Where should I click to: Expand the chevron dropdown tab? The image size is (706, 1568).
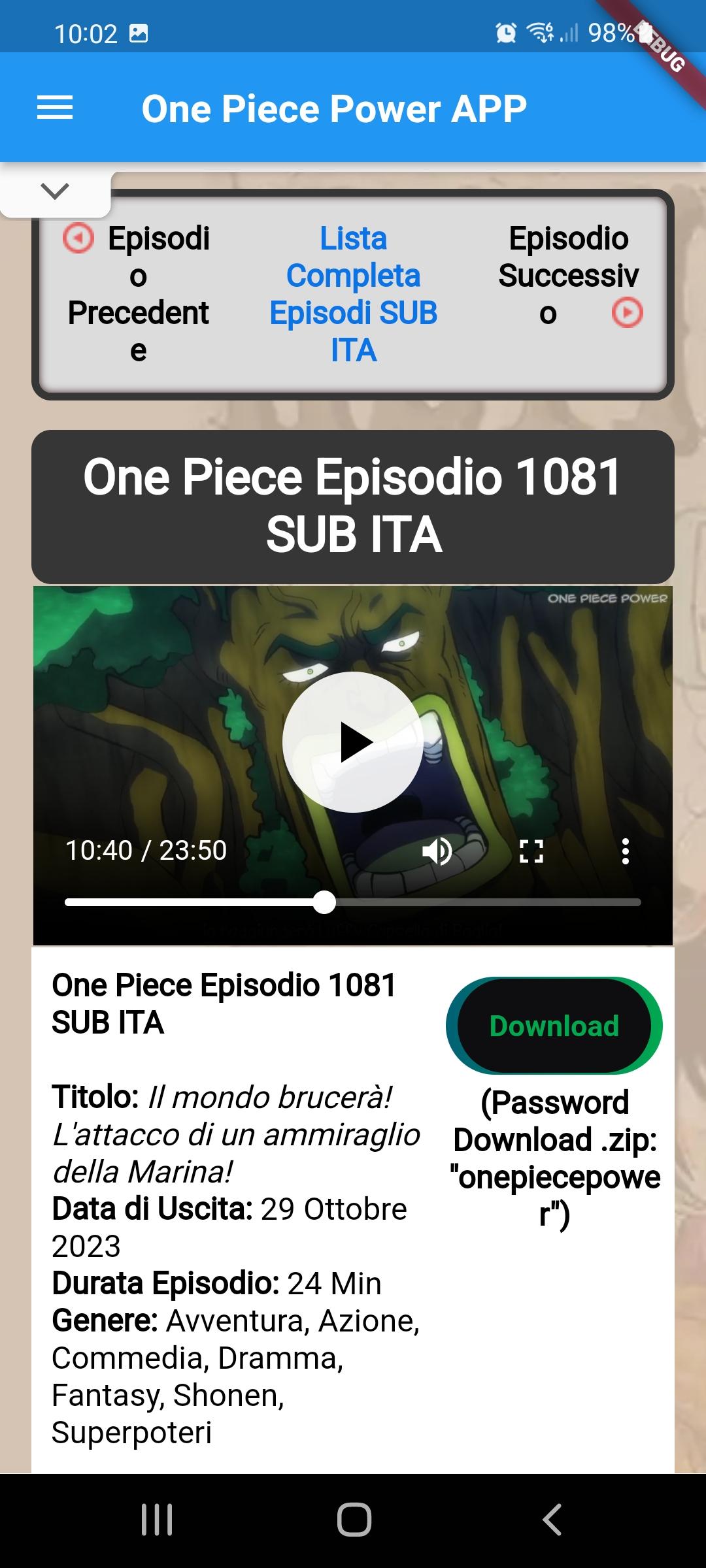[x=55, y=191]
